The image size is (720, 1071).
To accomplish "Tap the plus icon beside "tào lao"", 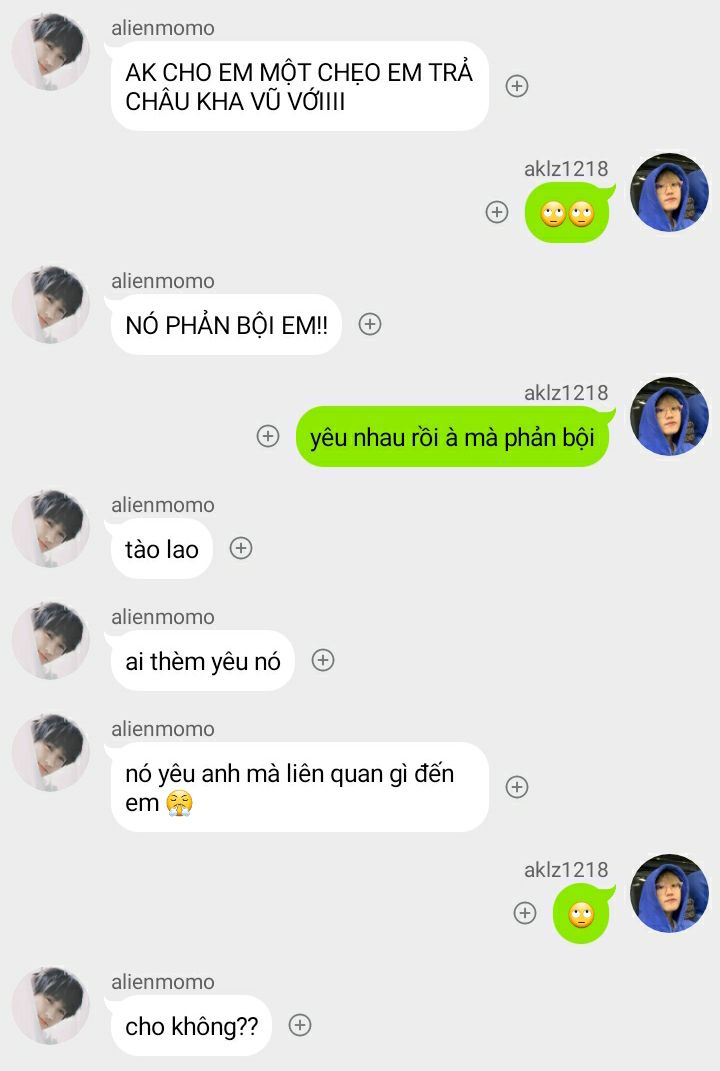I will (x=241, y=548).
